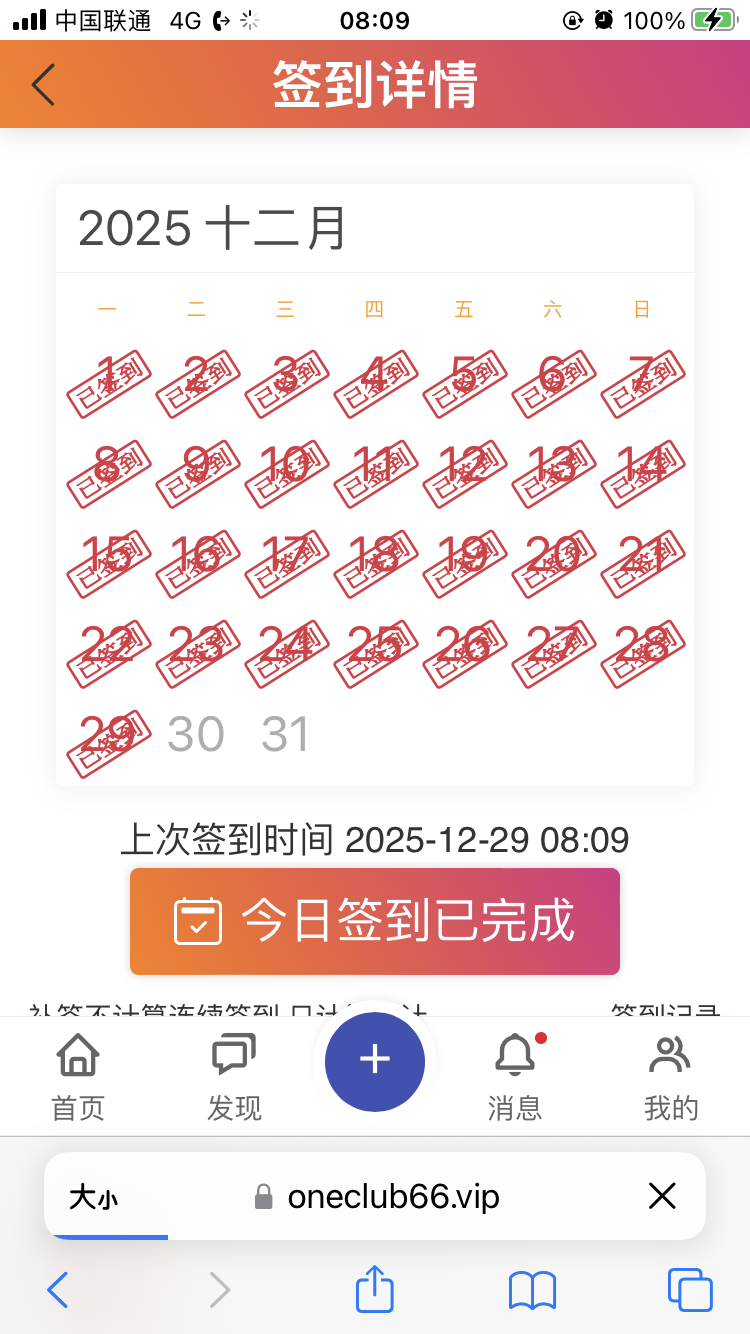Tap the oneclub66.vip address bar

tap(393, 1196)
